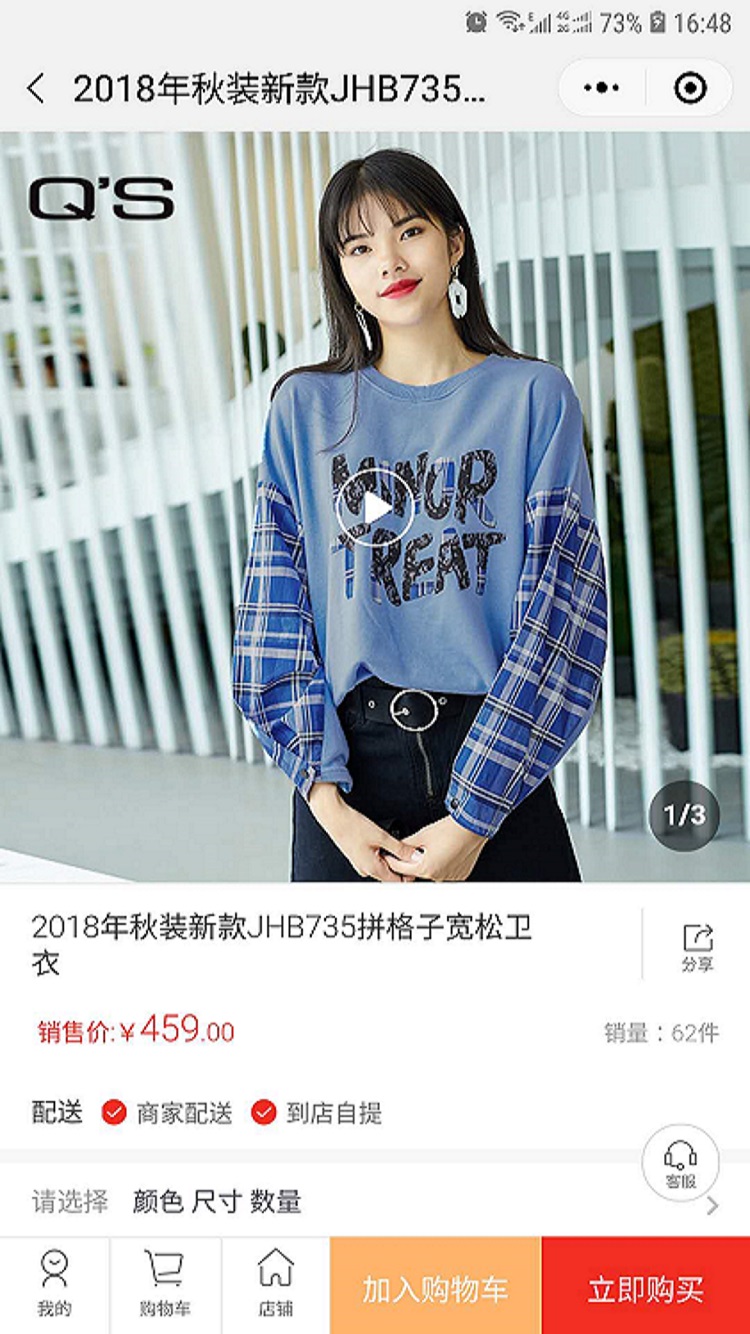750x1334 pixels.
Task: Expand 请选择 颜色 尺寸 数量 options
Action: [375, 1201]
